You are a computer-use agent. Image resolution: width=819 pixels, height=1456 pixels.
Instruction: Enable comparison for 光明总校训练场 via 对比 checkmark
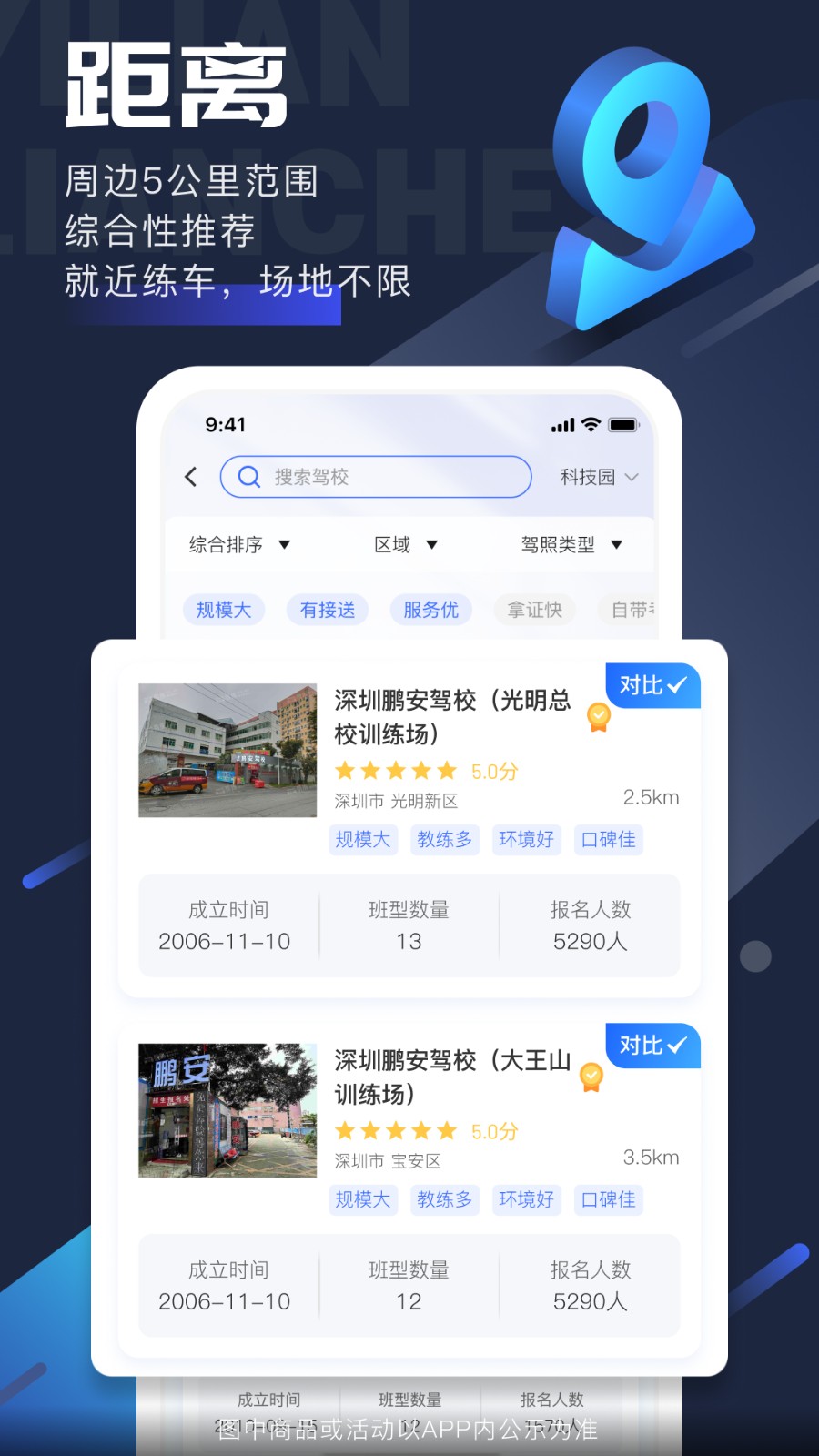coord(652,686)
